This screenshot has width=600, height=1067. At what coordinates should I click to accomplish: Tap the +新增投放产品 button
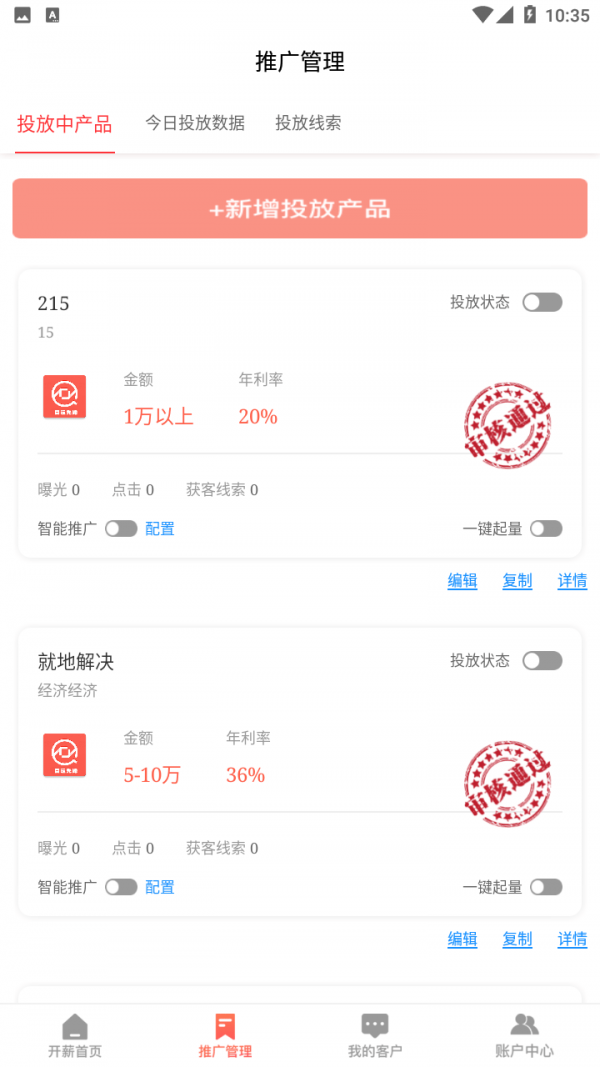[300, 209]
